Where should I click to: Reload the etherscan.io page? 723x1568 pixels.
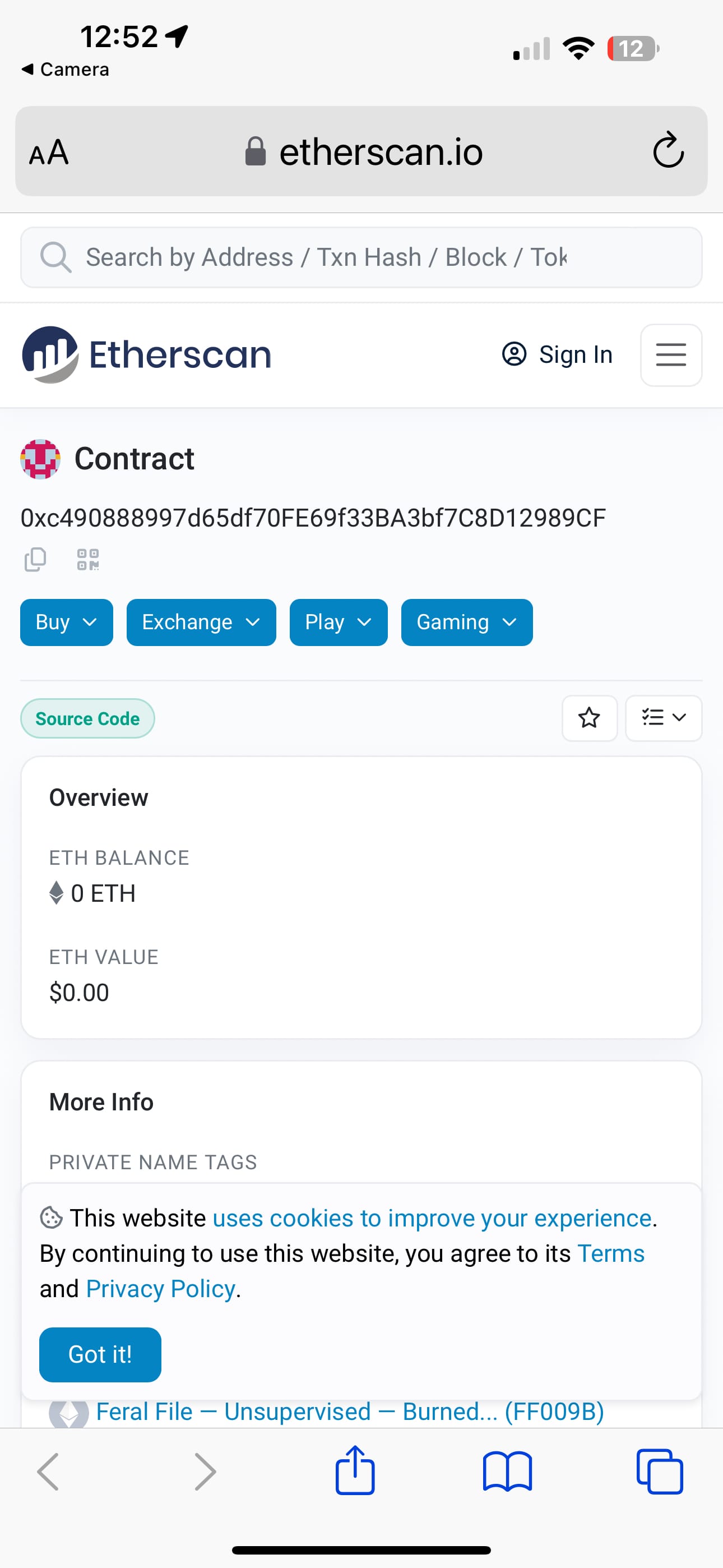coord(668,150)
